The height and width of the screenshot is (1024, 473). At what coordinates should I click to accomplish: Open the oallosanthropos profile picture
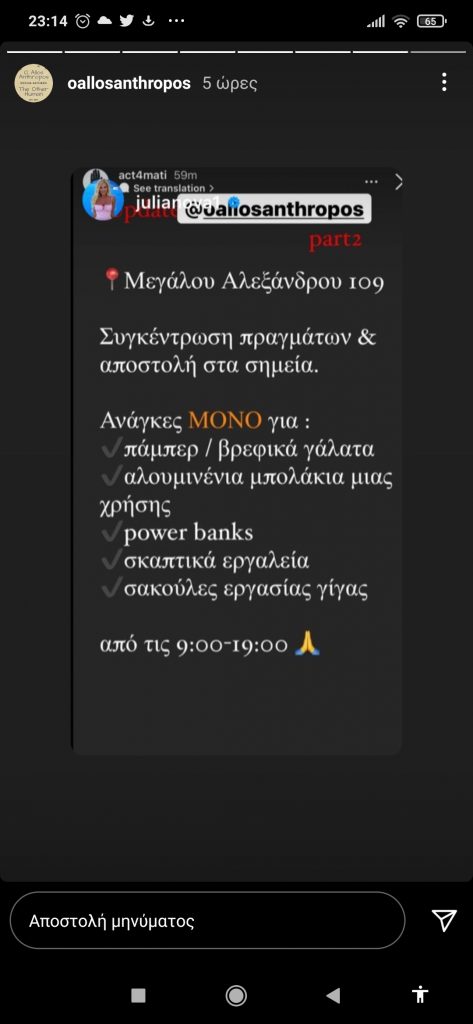coord(33,83)
